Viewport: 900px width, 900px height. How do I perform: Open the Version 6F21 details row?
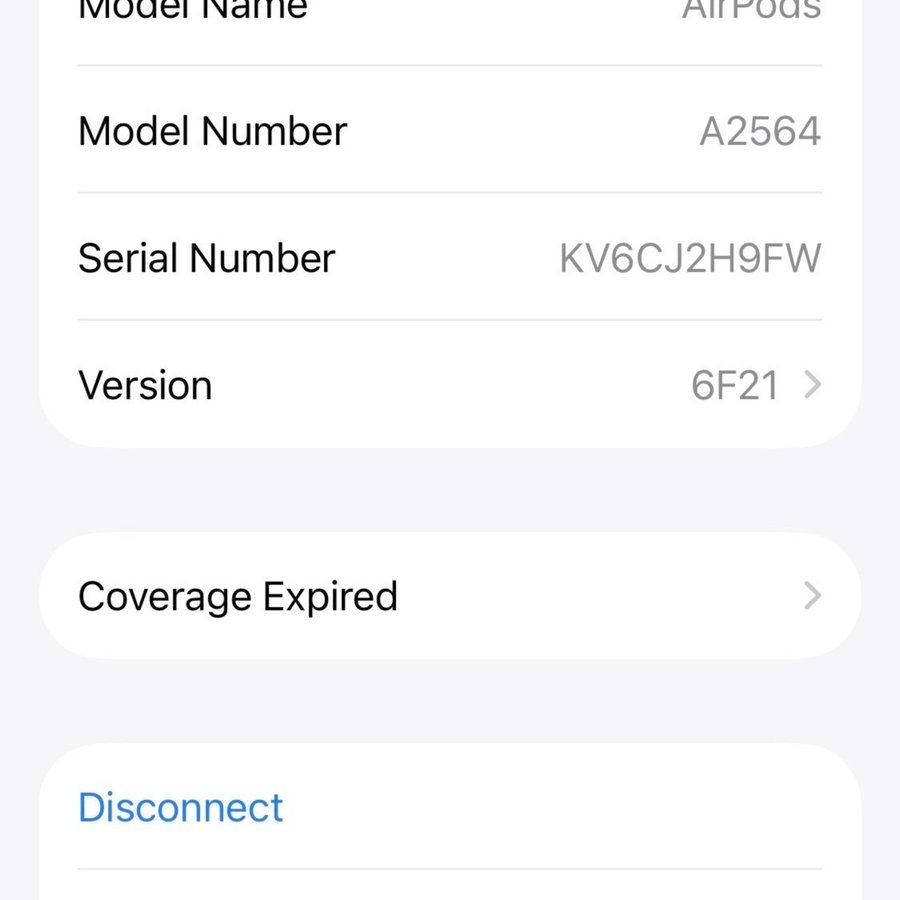450,385
